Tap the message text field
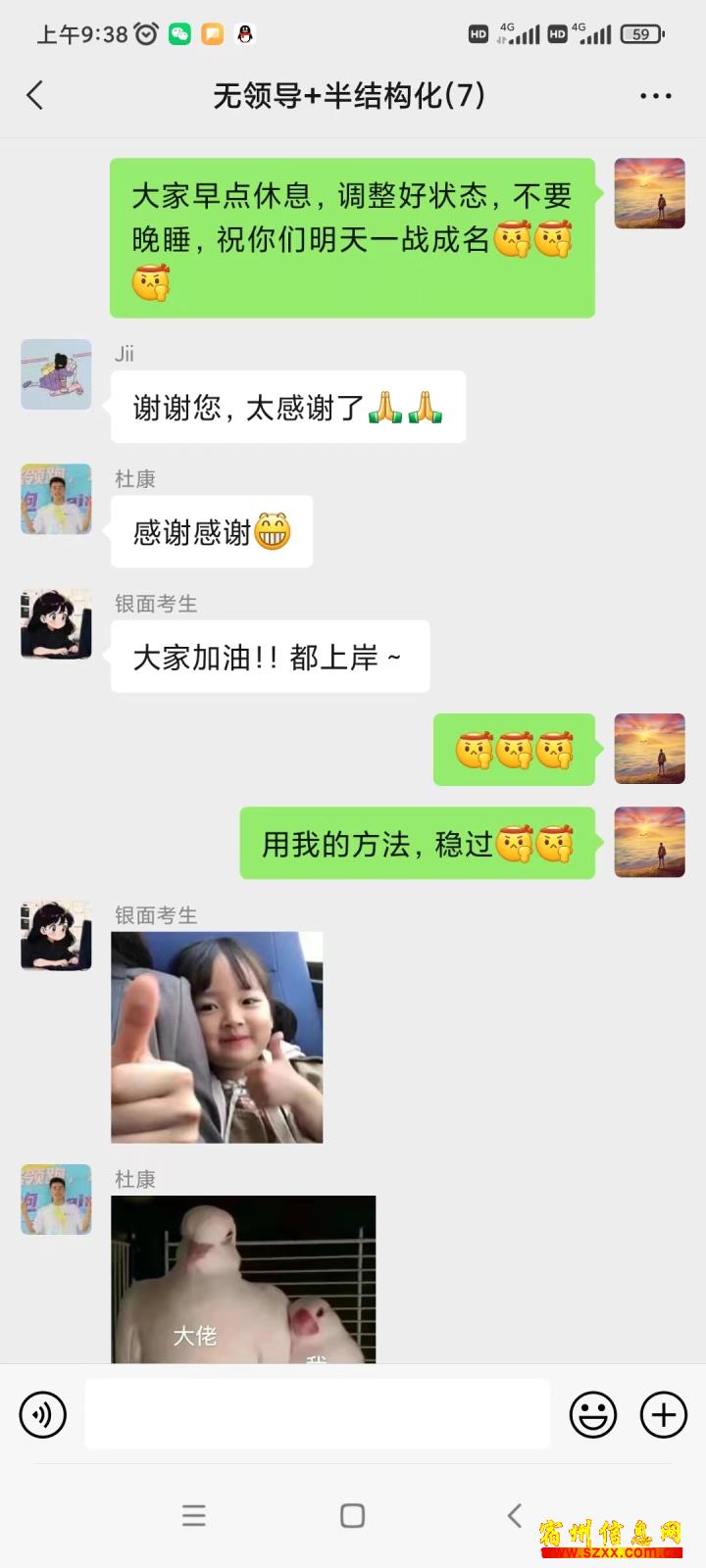The width and height of the screenshot is (706, 1568). (318, 1413)
